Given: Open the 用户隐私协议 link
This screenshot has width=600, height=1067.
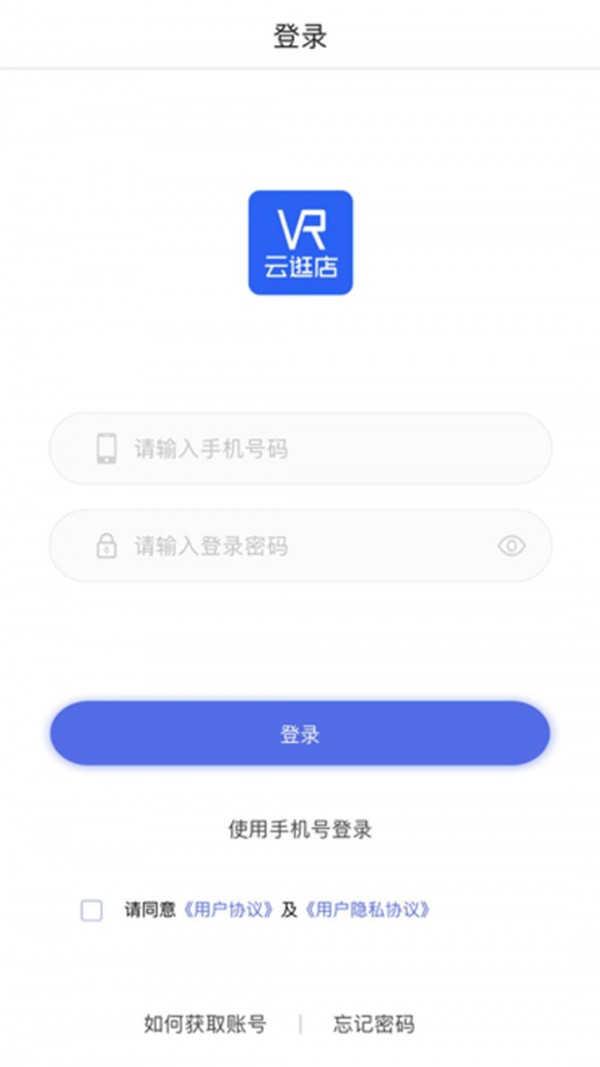Looking at the screenshot, I should 367,910.
